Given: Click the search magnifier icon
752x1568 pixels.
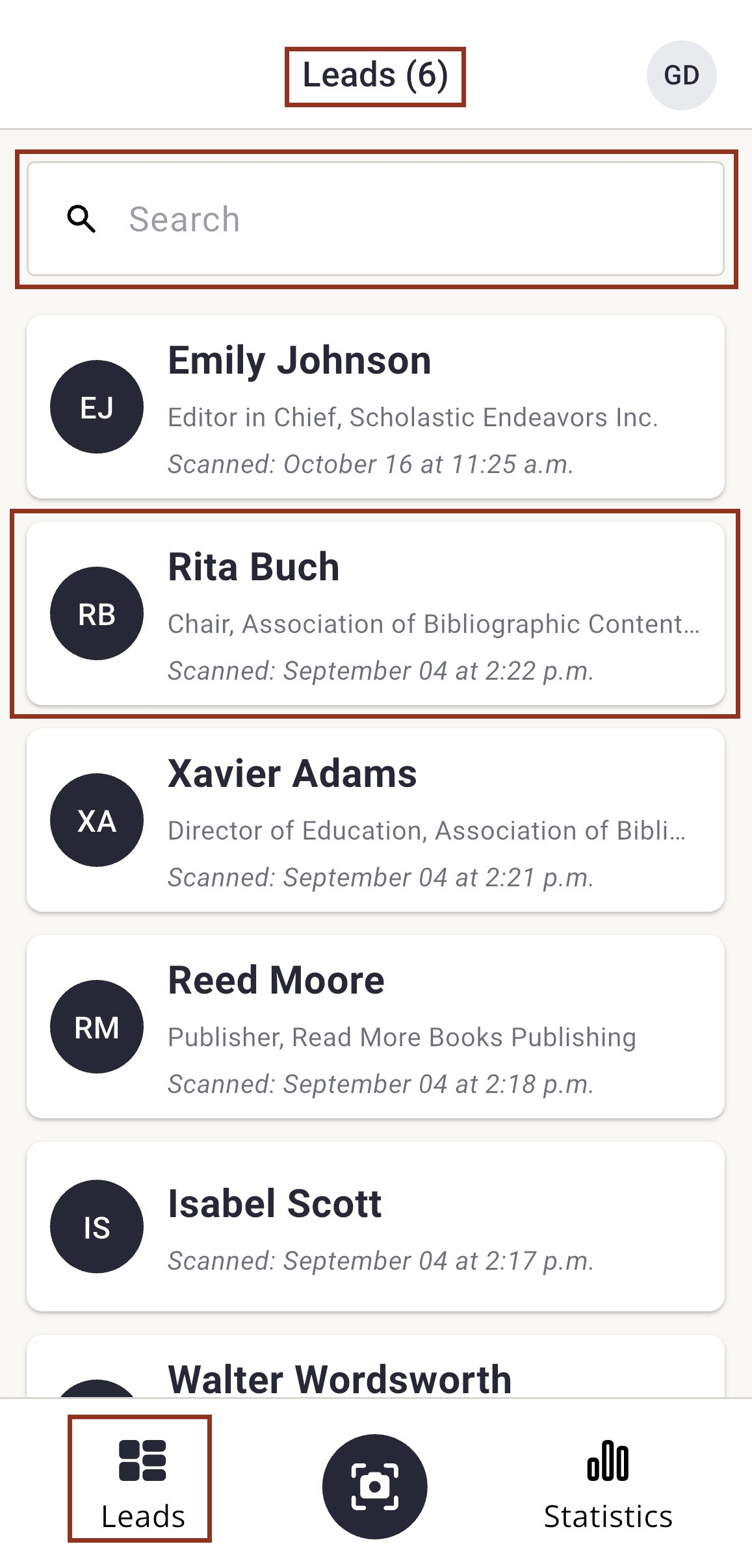Looking at the screenshot, I should (82, 219).
